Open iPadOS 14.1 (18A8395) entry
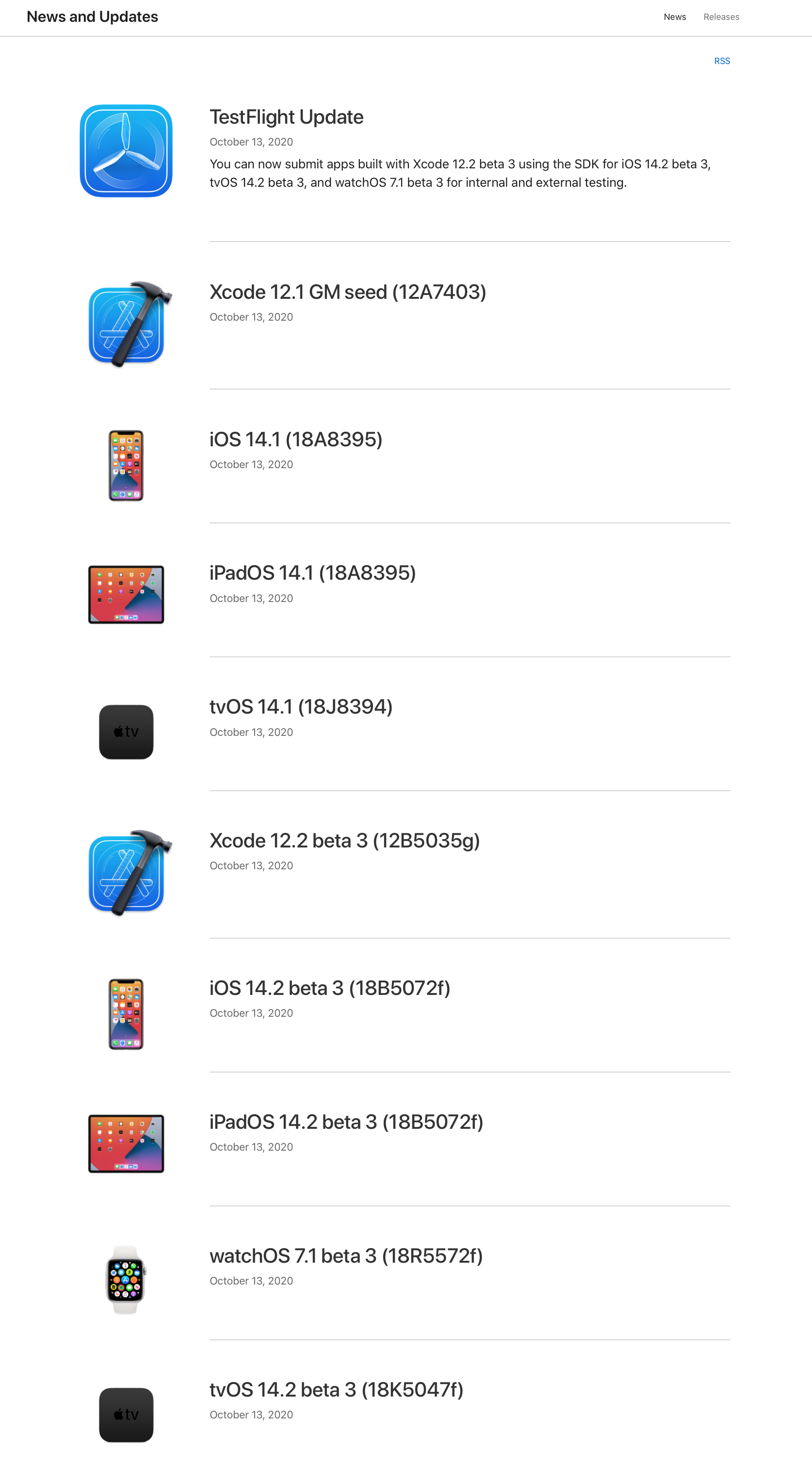This screenshot has height=1464, width=812. [x=312, y=573]
